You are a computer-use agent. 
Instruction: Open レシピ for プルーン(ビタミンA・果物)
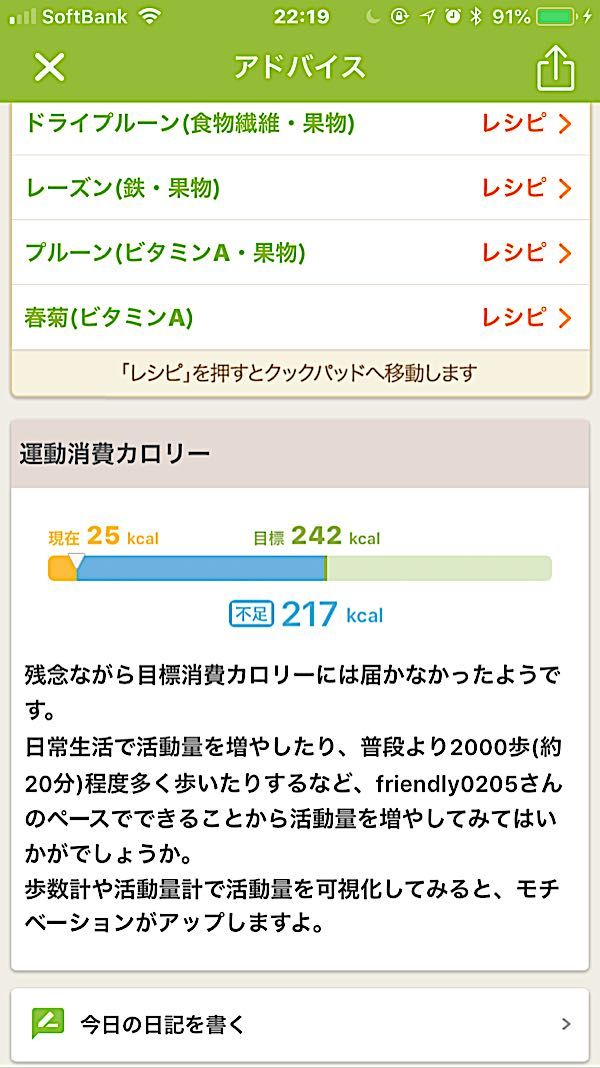pyautogui.click(x=526, y=253)
